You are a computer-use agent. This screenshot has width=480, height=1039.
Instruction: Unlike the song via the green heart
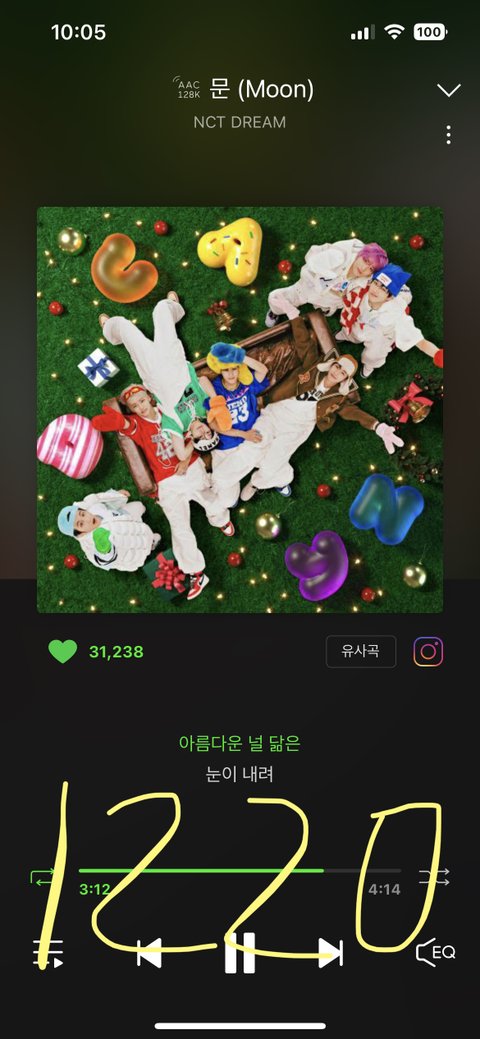[63, 651]
